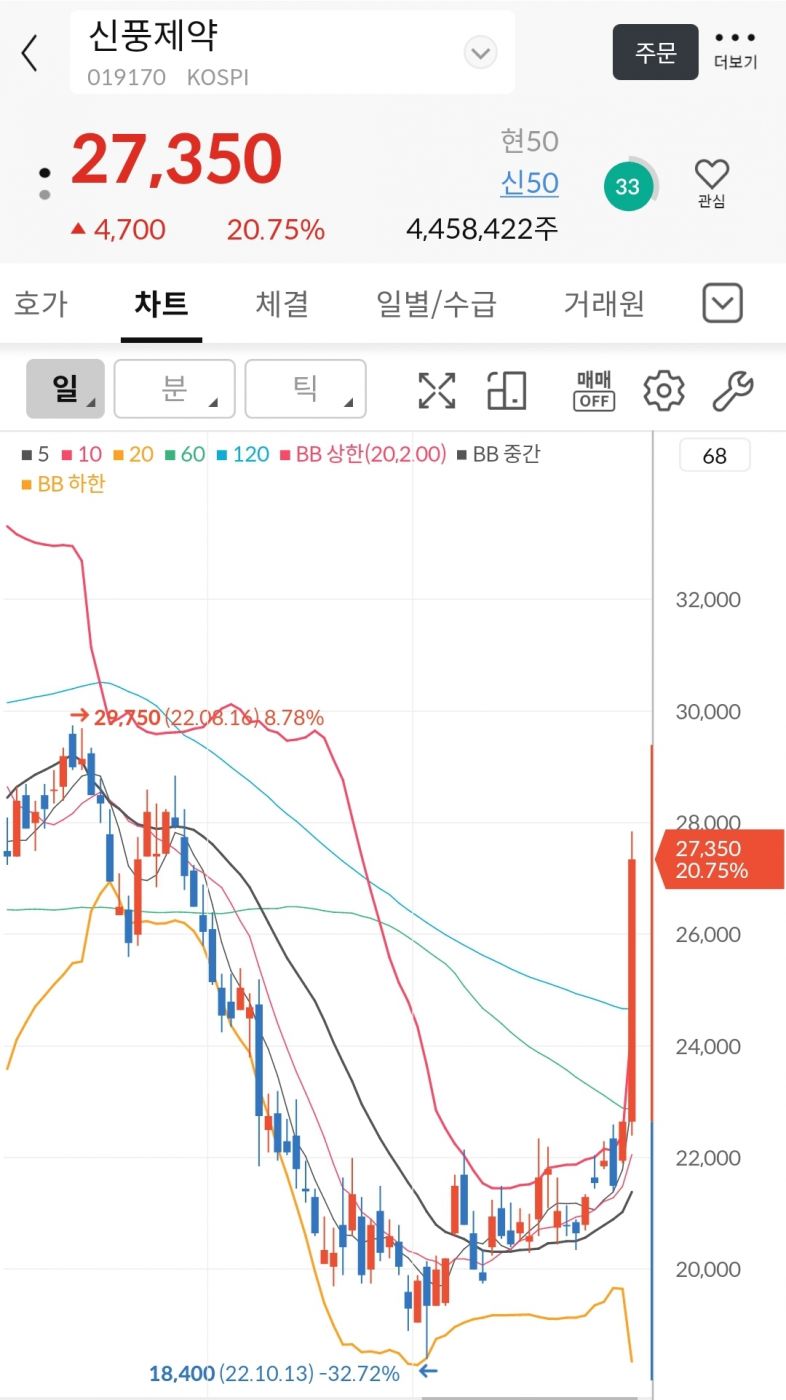Viewport: 786px width, 1400px height.
Task: Go back using the top-left arrow
Action: [30, 53]
